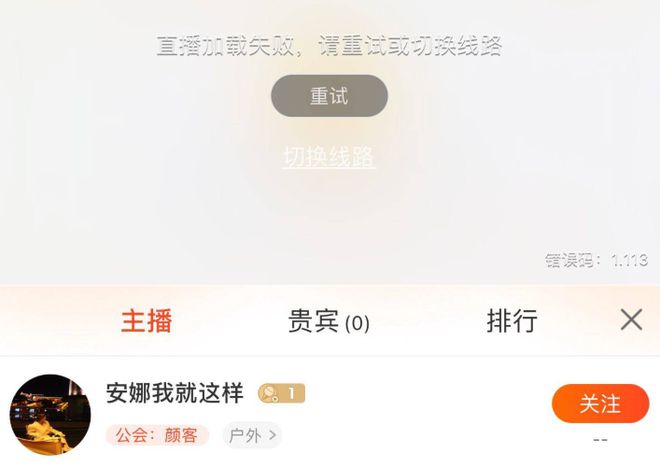Viewport: 660px width, 468px height.
Task: Tap the 重试 retry button
Action: pos(329,96)
